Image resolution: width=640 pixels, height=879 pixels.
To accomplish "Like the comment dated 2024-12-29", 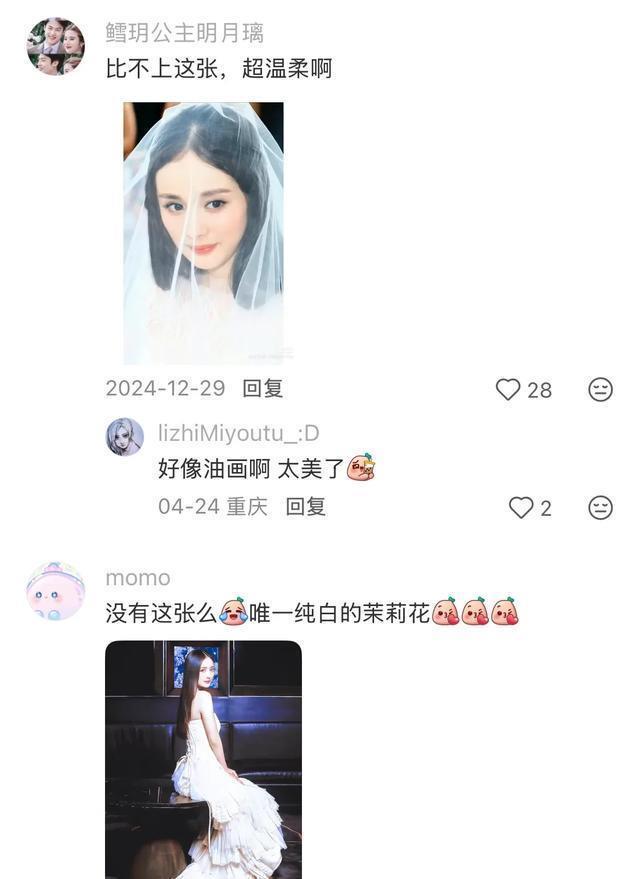I will coord(509,389).
